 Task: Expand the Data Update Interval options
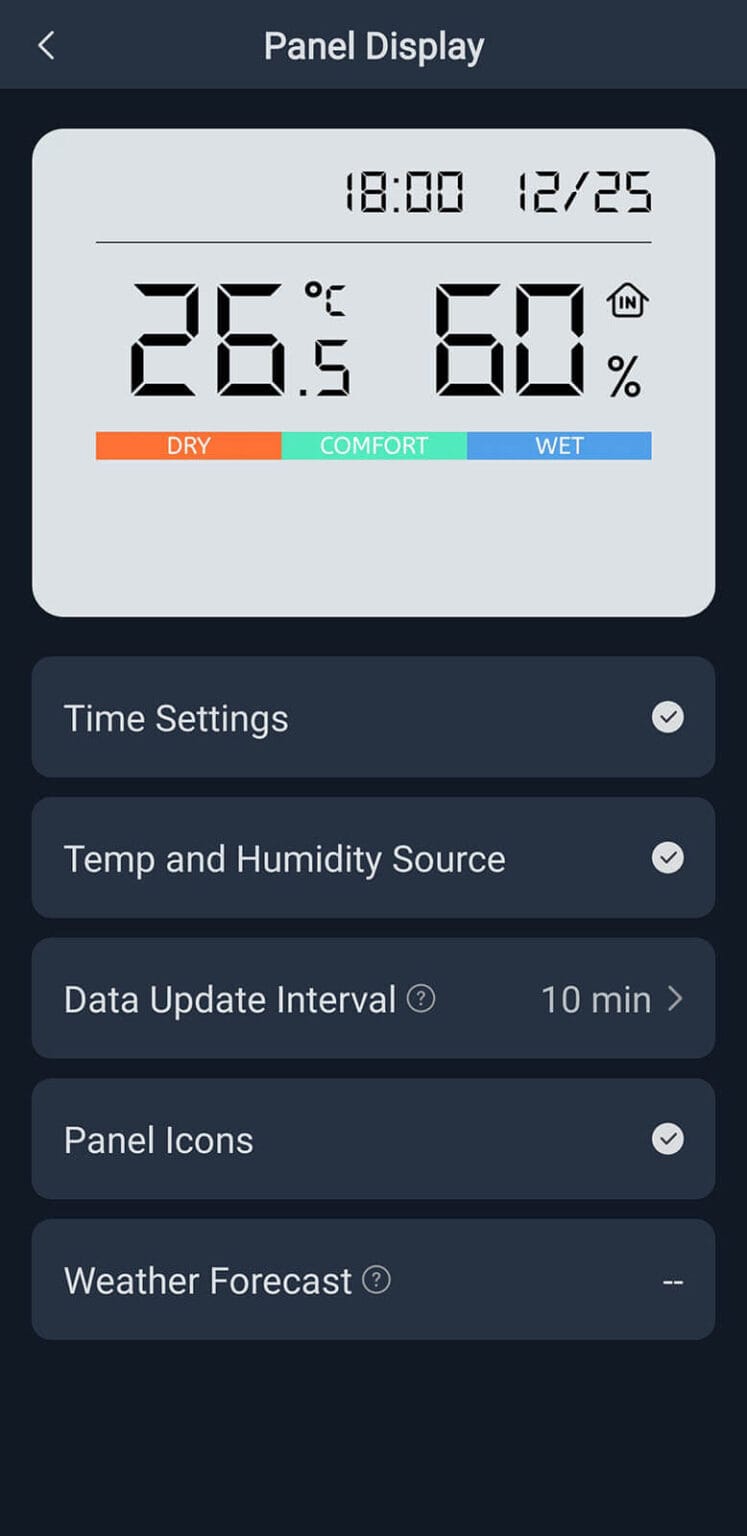373,998
